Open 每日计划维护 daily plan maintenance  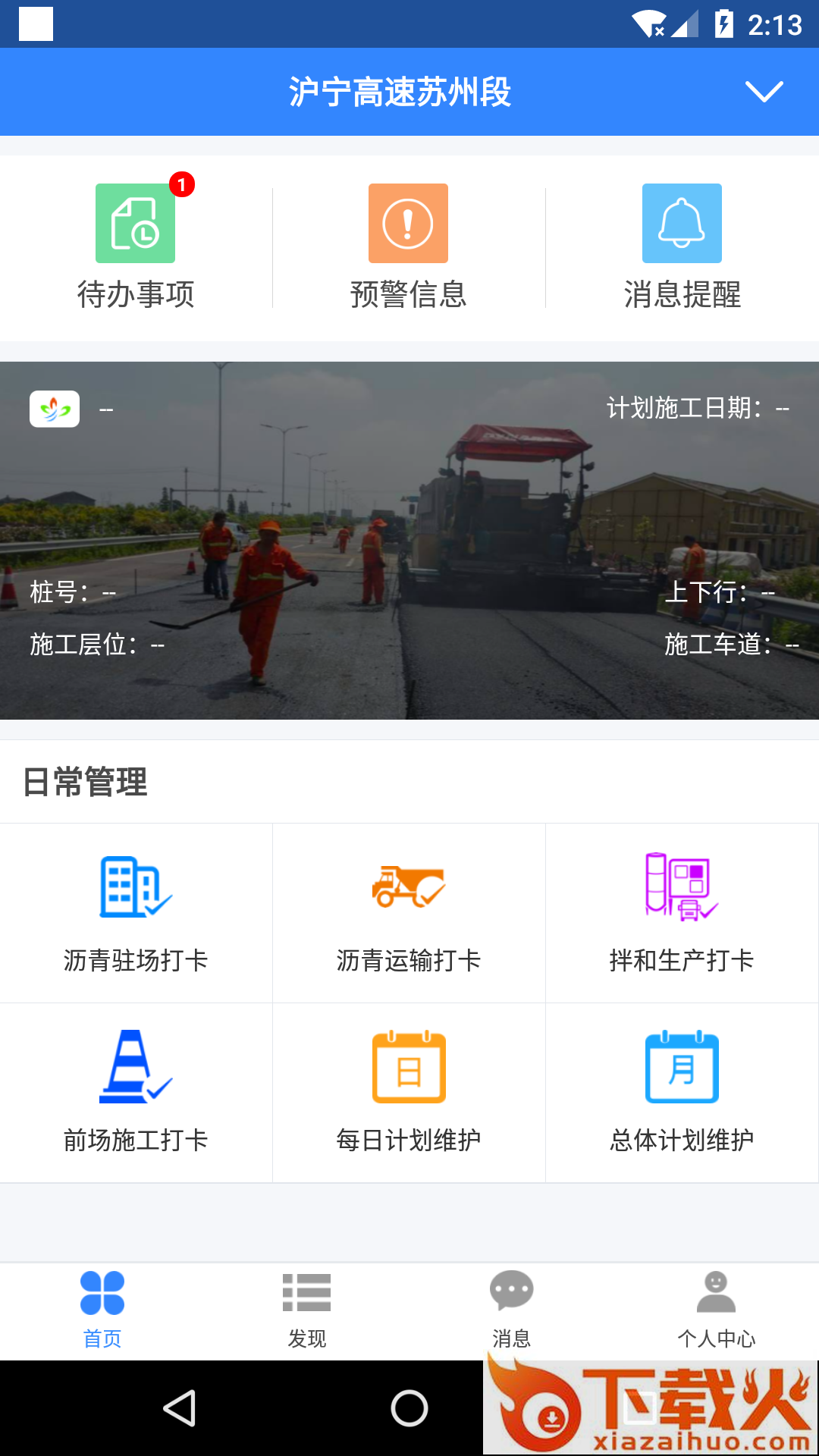409,1092
